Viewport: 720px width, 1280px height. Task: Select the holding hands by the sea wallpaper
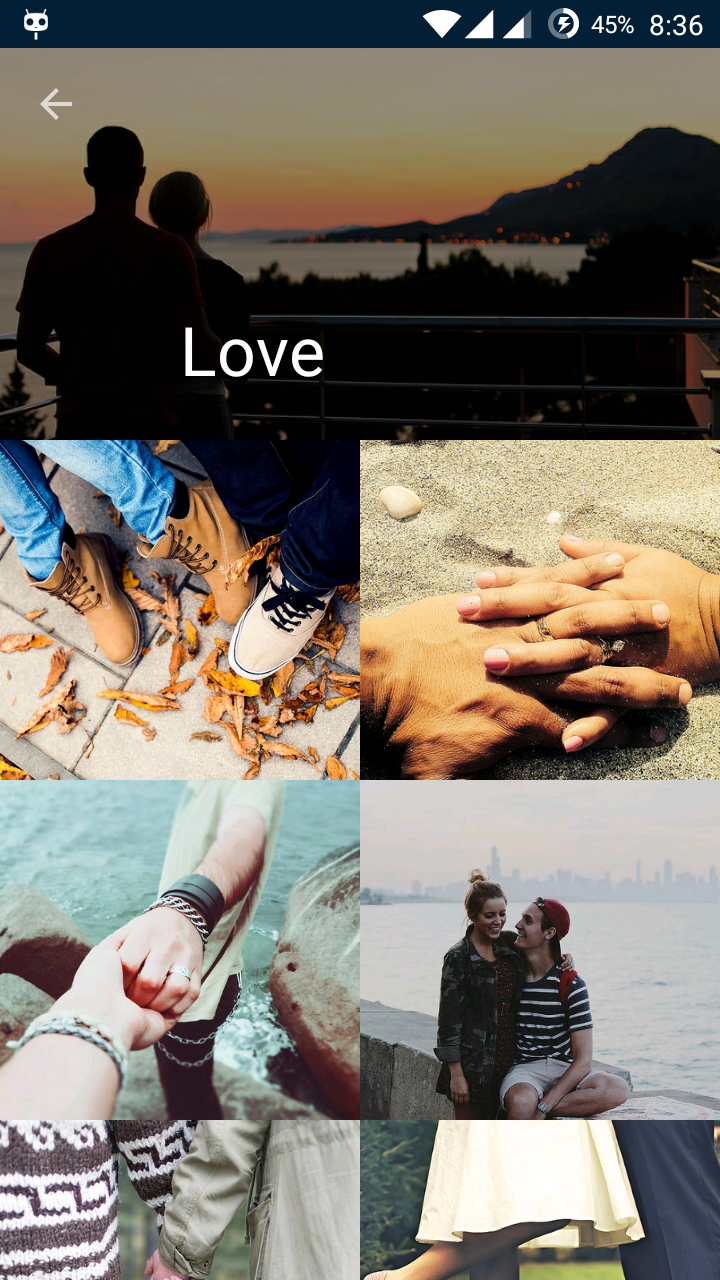(x=180, y=948)
